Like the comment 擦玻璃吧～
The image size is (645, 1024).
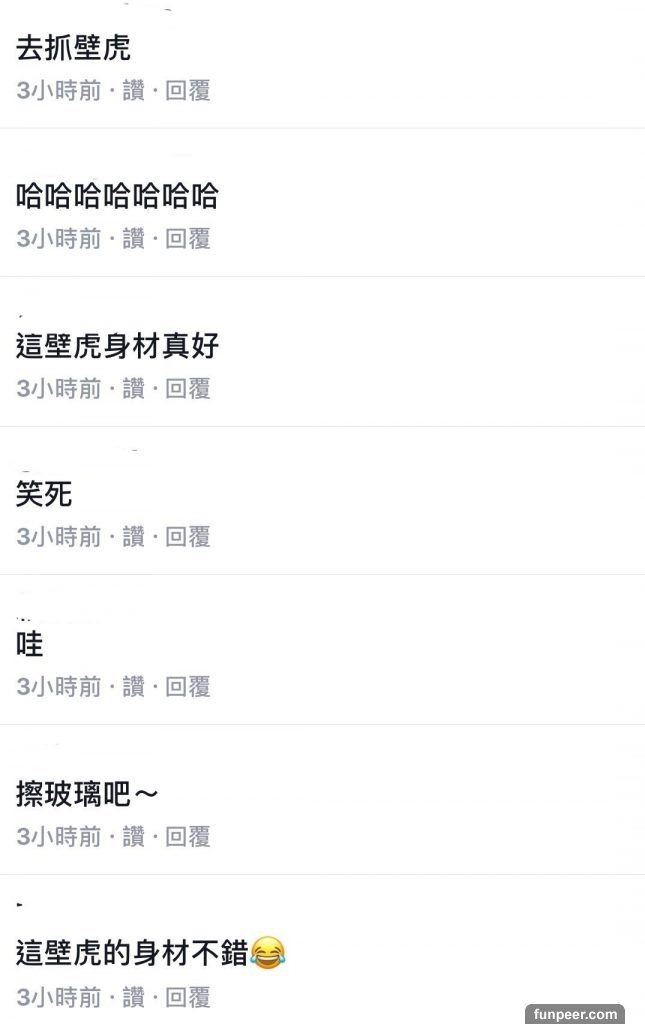(x=133, y=836)
